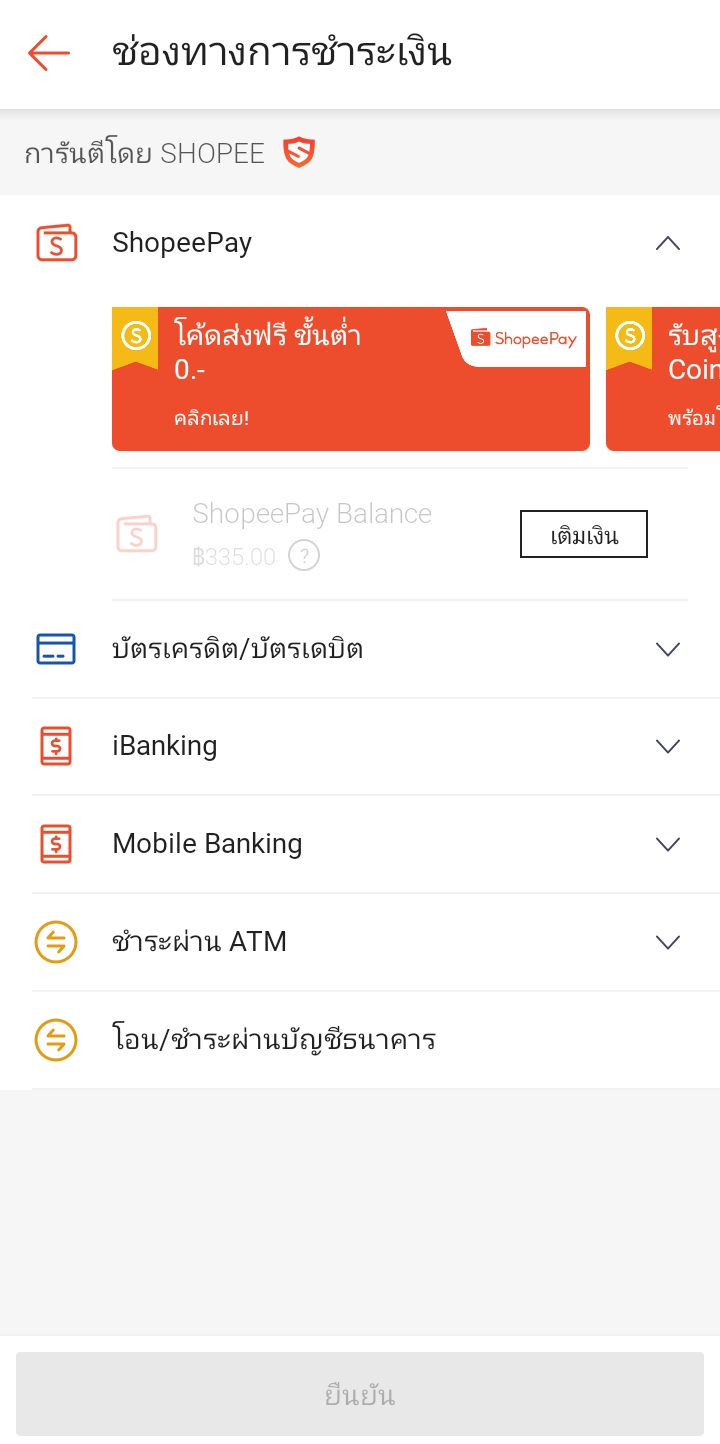The width and height of the screenshot is (720, 1444).
Task: Open the free shipping code banner
Action: tap(351, 379)
